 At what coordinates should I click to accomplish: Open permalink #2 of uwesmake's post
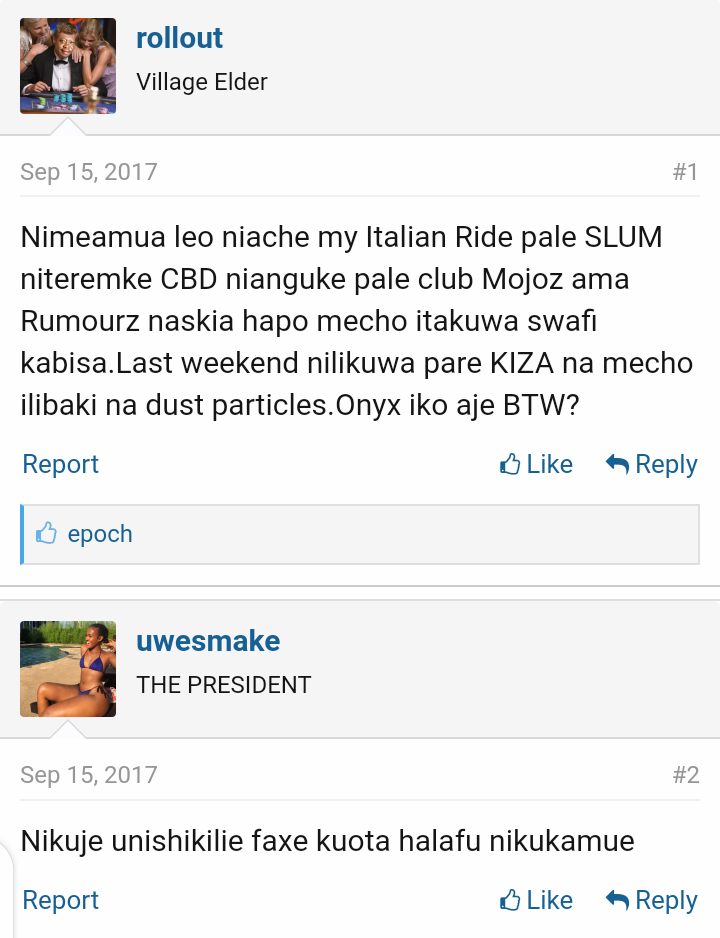685,775
